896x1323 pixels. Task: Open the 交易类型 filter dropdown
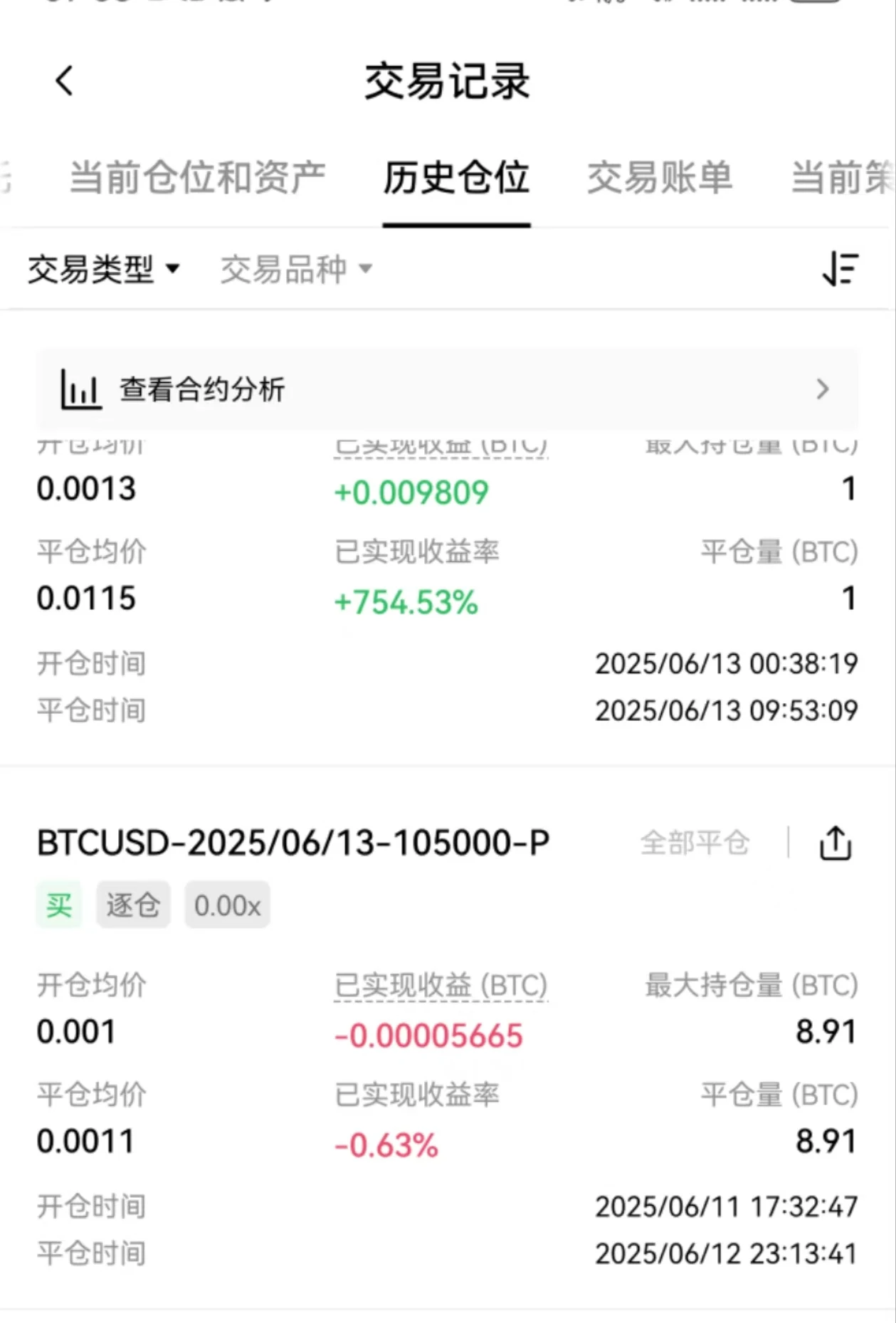click(105, 269)
